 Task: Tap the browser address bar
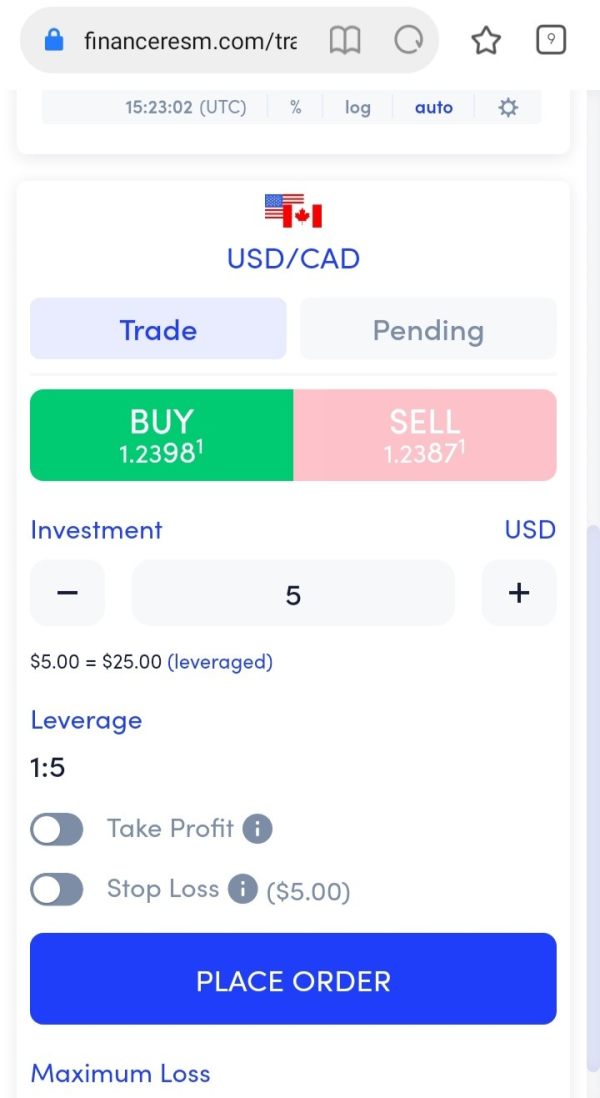click(190, 41)
